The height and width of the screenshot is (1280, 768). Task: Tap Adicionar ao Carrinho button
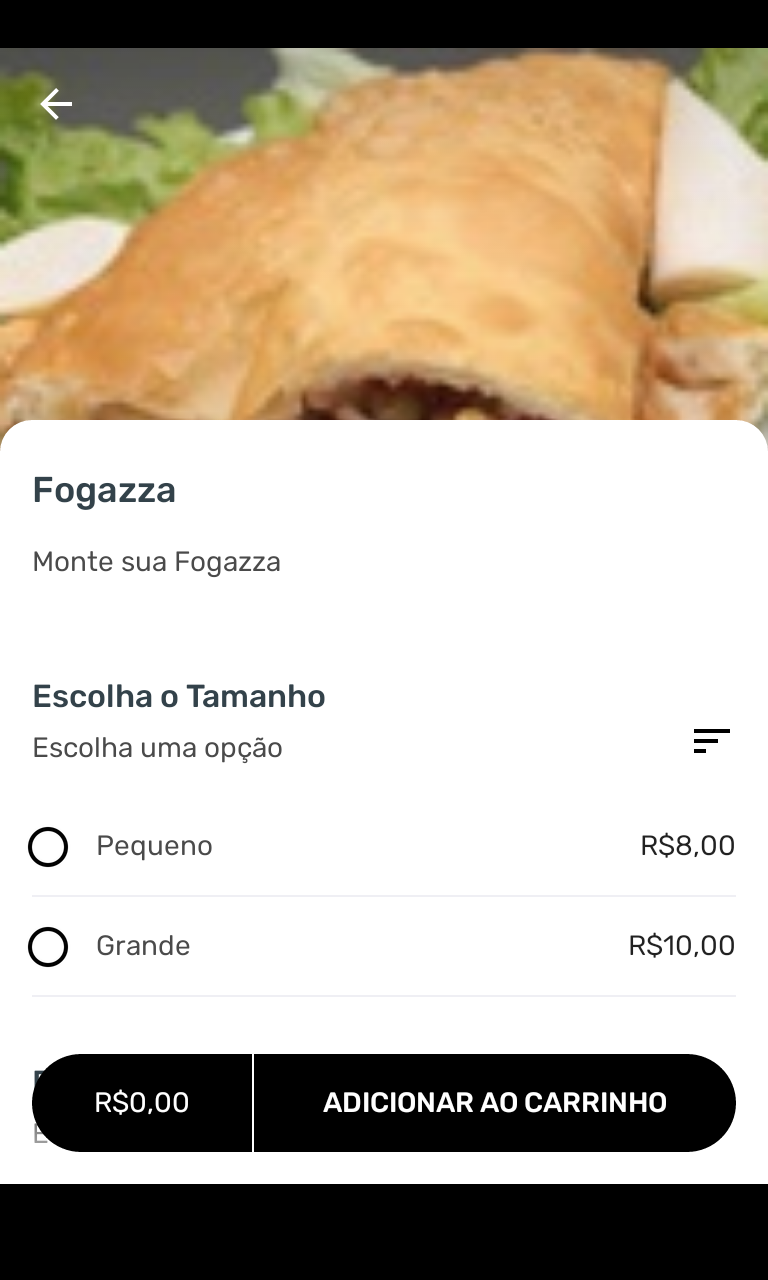coord(494,1102)
